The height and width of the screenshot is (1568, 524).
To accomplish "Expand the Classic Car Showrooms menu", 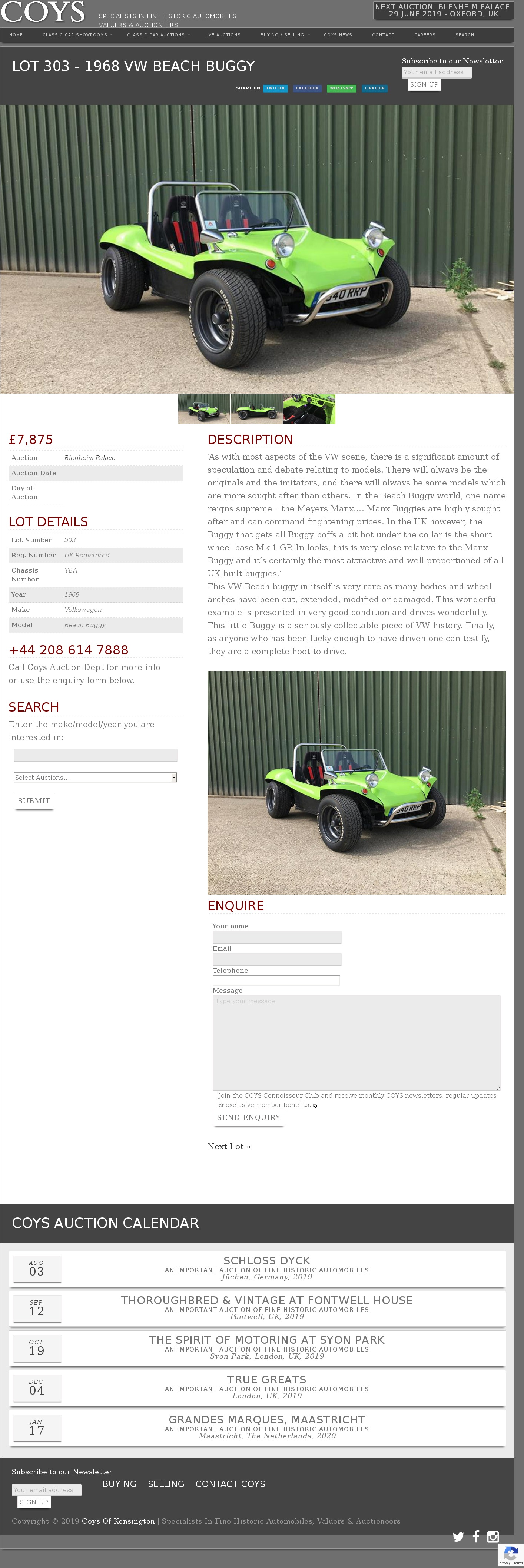I will [77, 35].
